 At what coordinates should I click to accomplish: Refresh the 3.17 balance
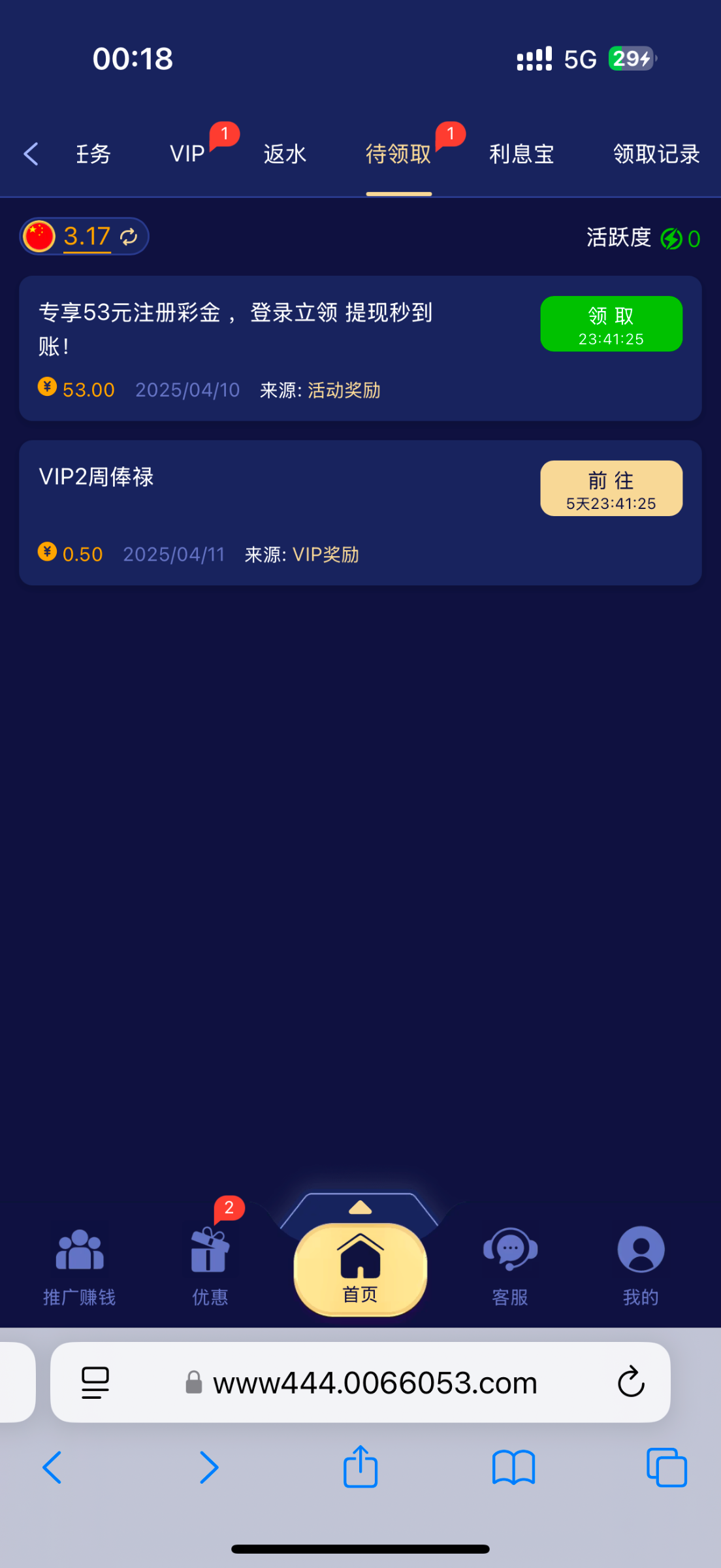(129, 237)
